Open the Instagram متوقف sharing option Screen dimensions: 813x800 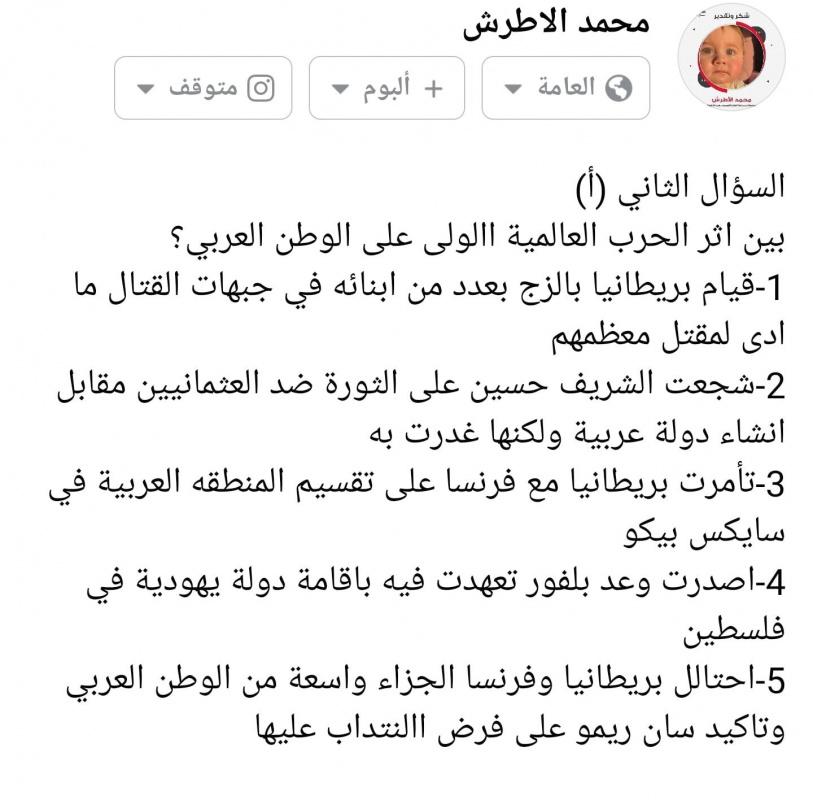(203, 88)
